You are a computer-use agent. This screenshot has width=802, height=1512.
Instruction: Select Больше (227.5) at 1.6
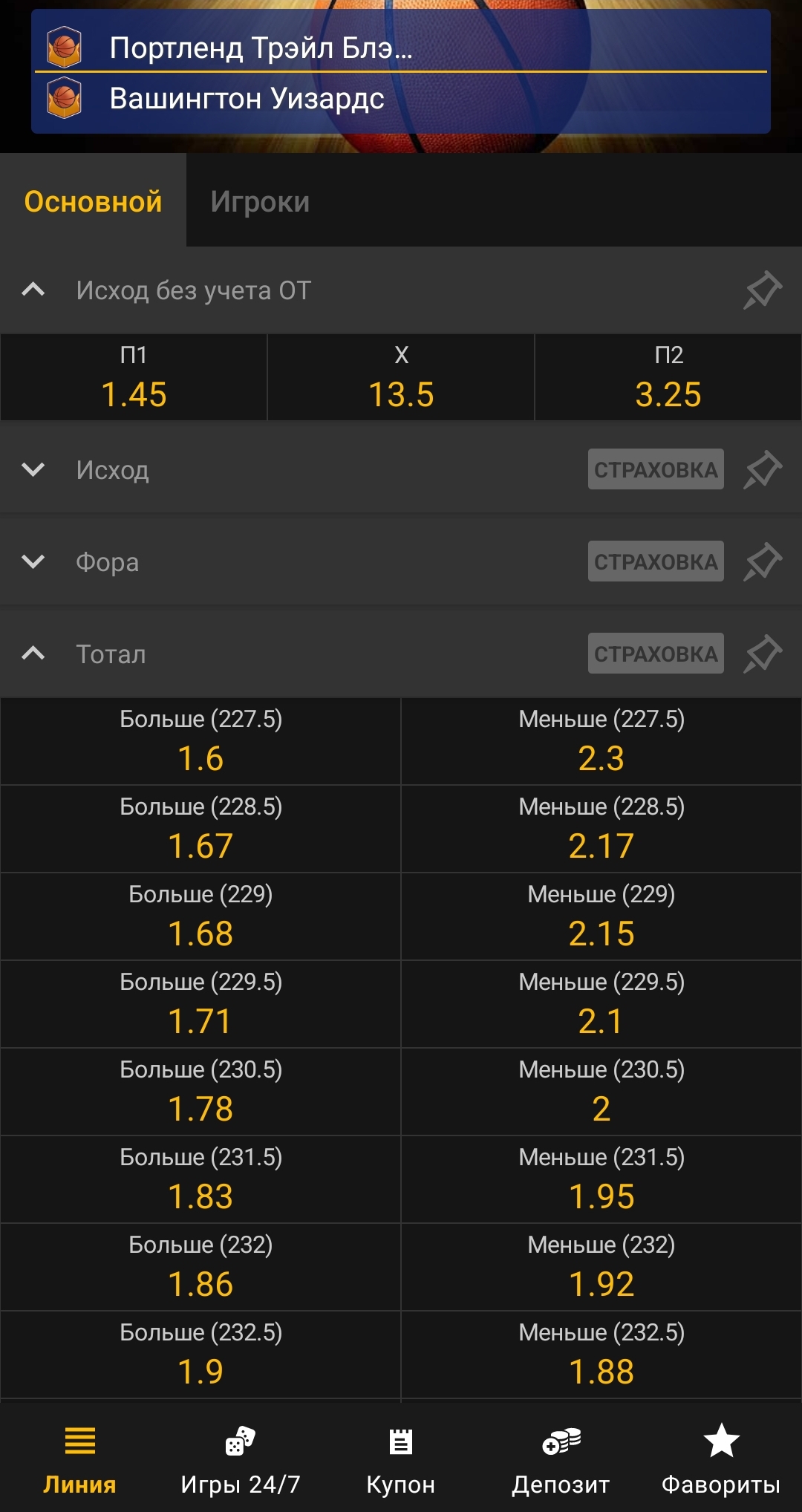200,741
